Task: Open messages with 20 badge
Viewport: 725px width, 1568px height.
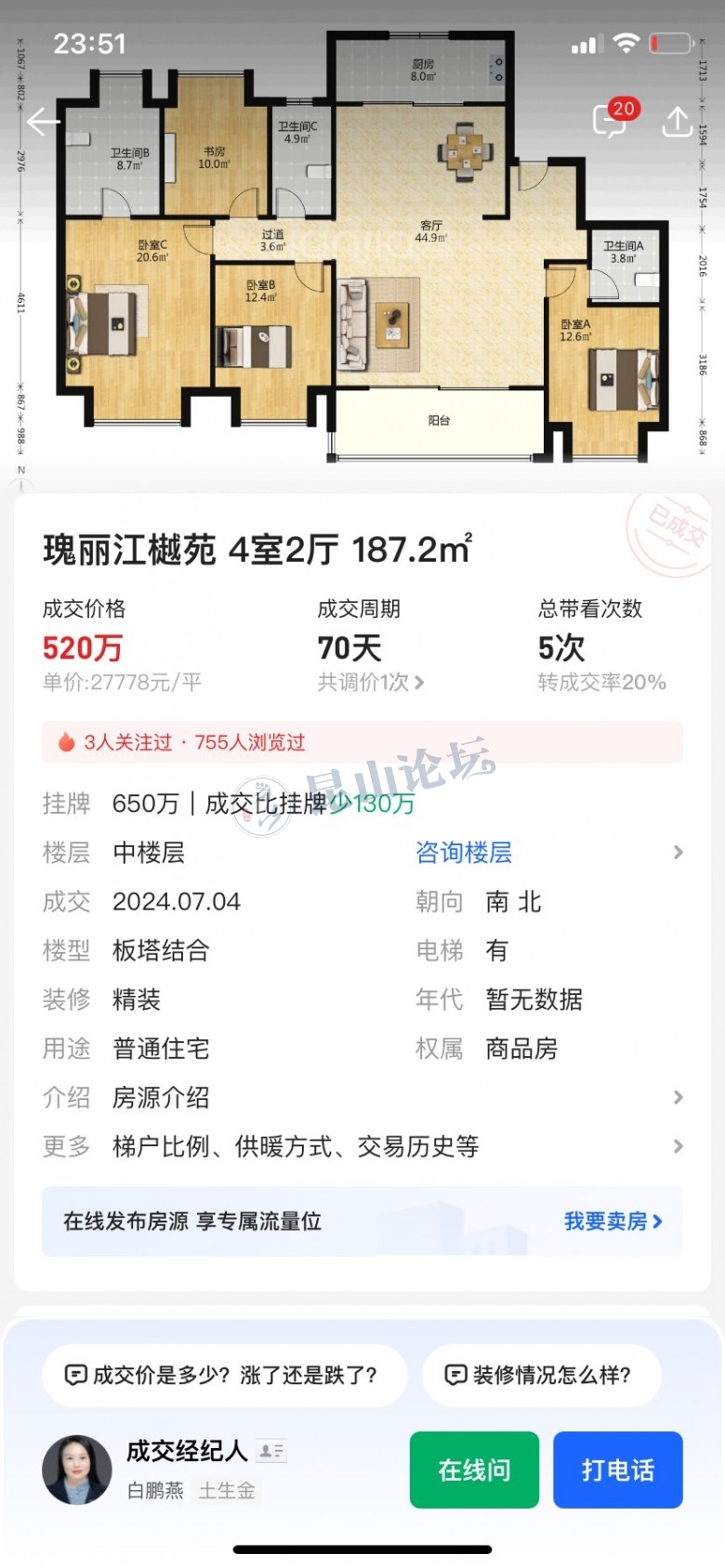Action: [x=611, y=119]
